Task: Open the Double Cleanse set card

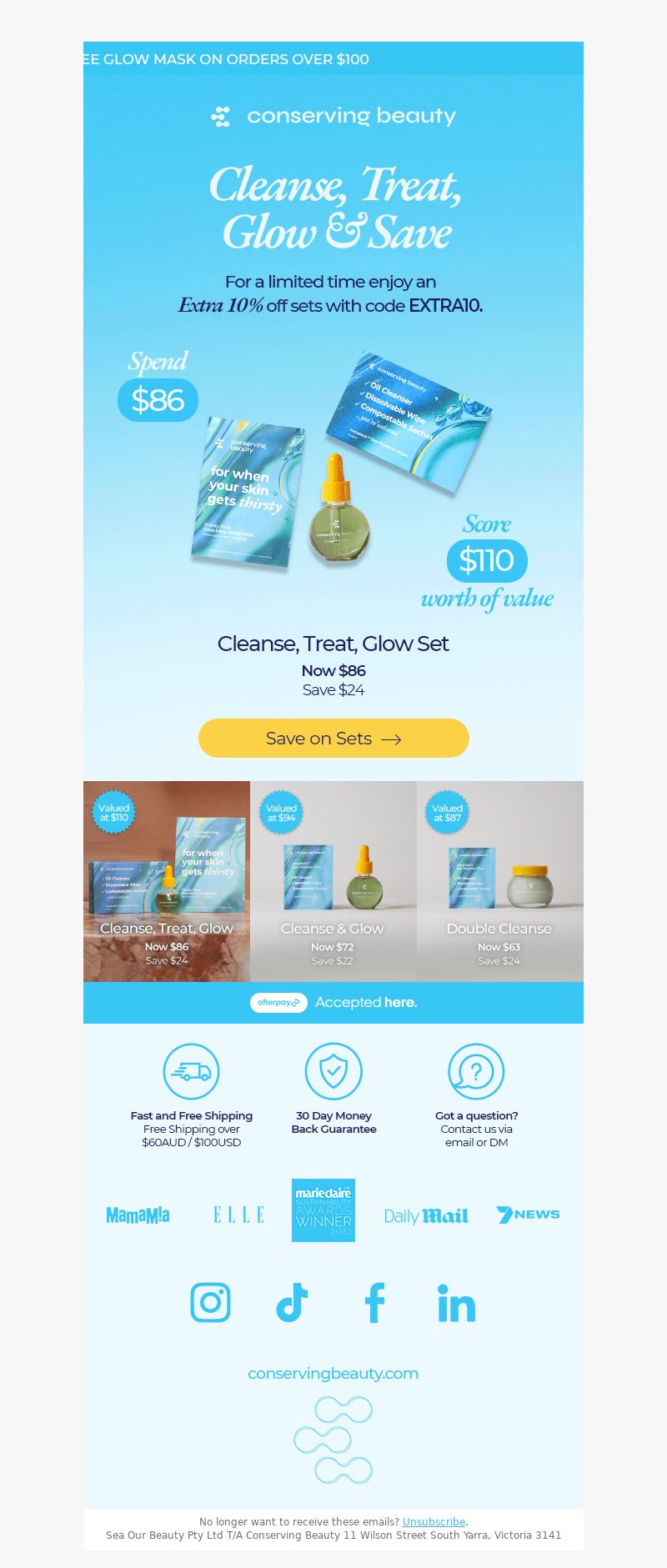Action: pos(499,881)
